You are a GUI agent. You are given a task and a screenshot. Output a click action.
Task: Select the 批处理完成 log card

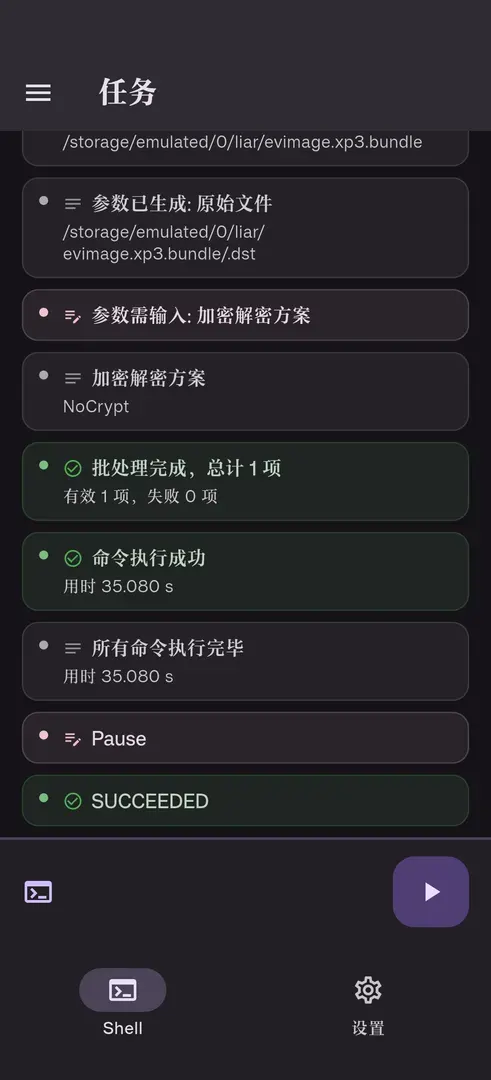[245, 481]
